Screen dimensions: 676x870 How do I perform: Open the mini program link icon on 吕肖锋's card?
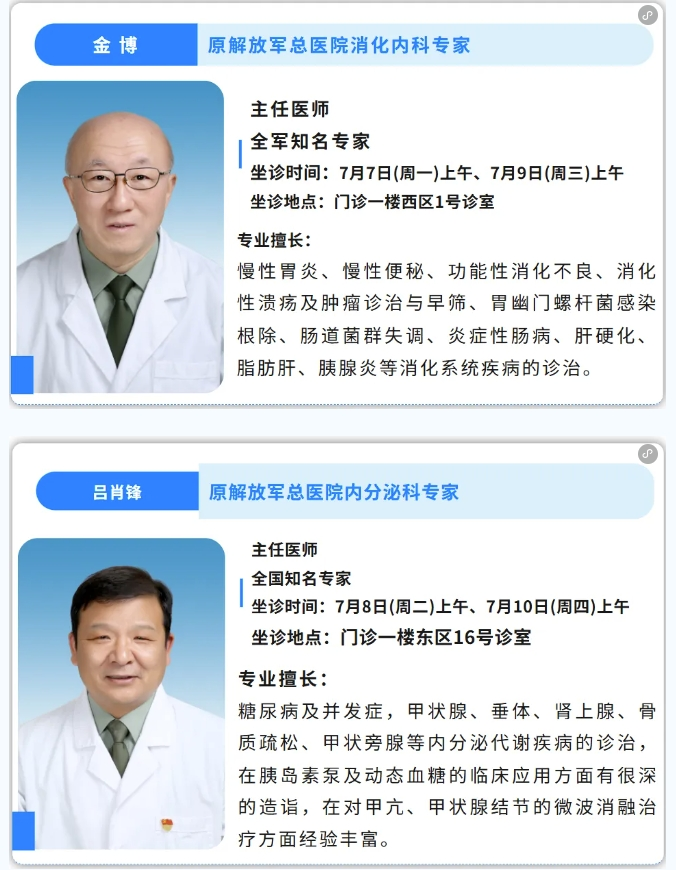point(648,453)
